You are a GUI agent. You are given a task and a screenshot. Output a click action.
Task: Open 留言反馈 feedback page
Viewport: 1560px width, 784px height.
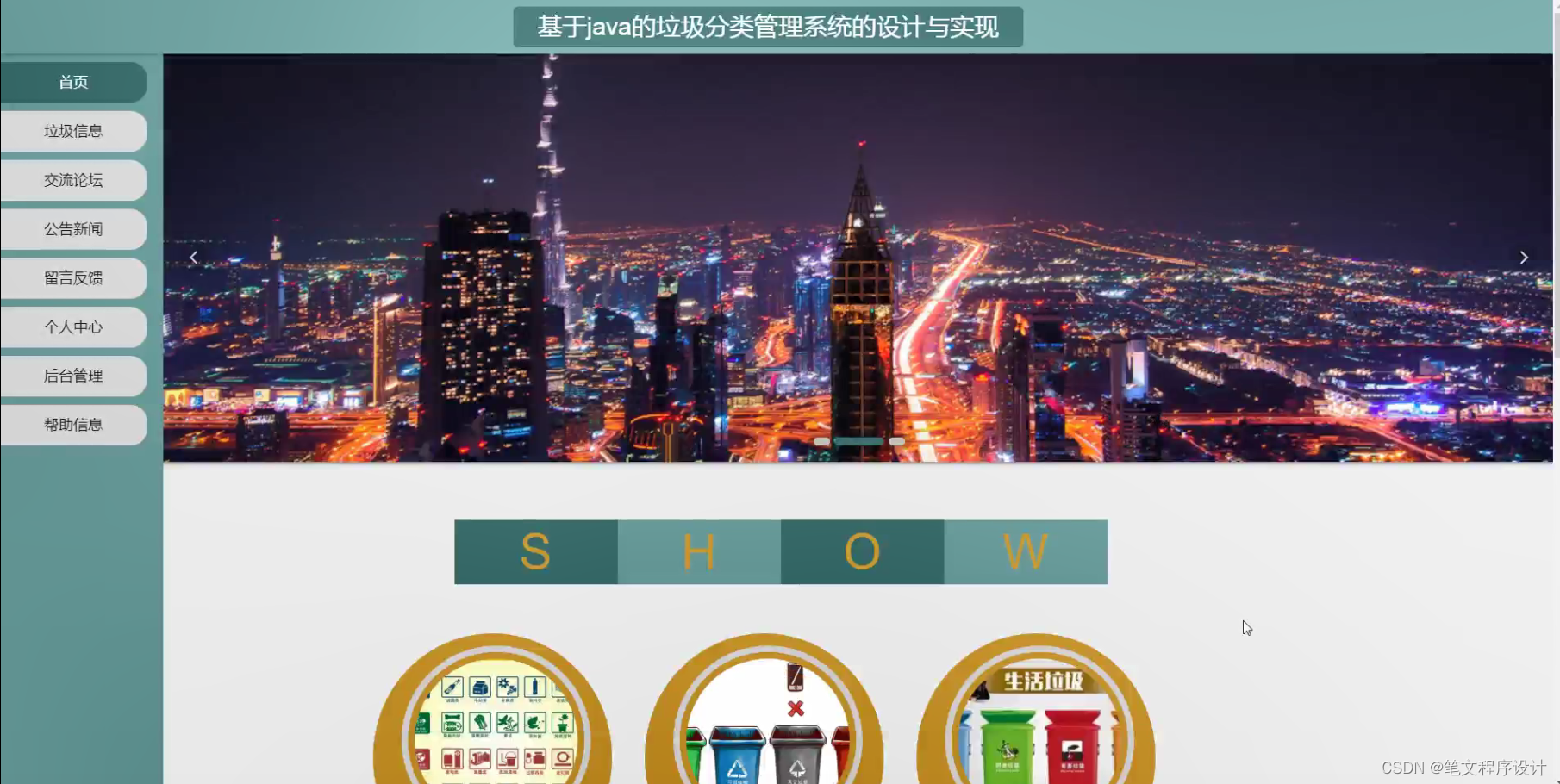[73, 278]
